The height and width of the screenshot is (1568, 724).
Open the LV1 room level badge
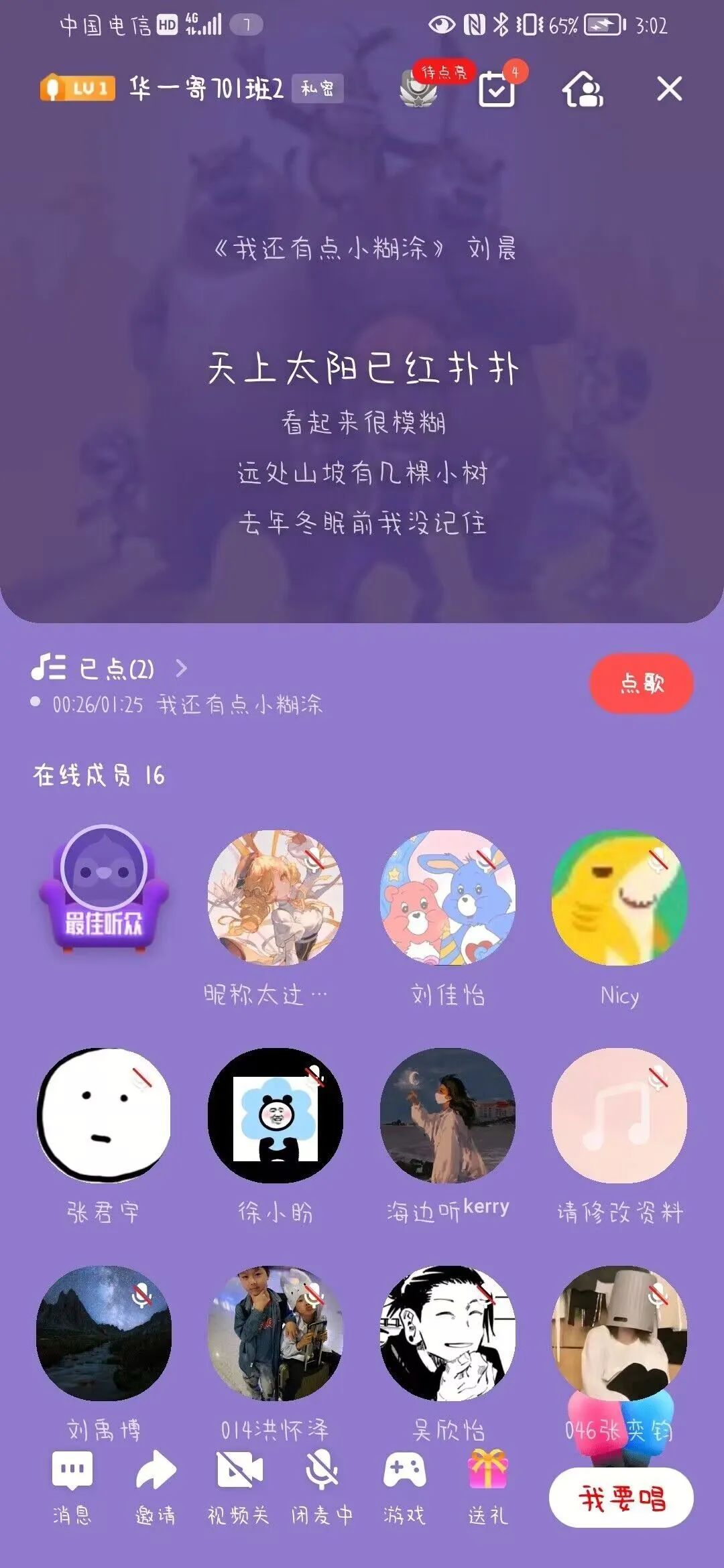click(78, 88)
